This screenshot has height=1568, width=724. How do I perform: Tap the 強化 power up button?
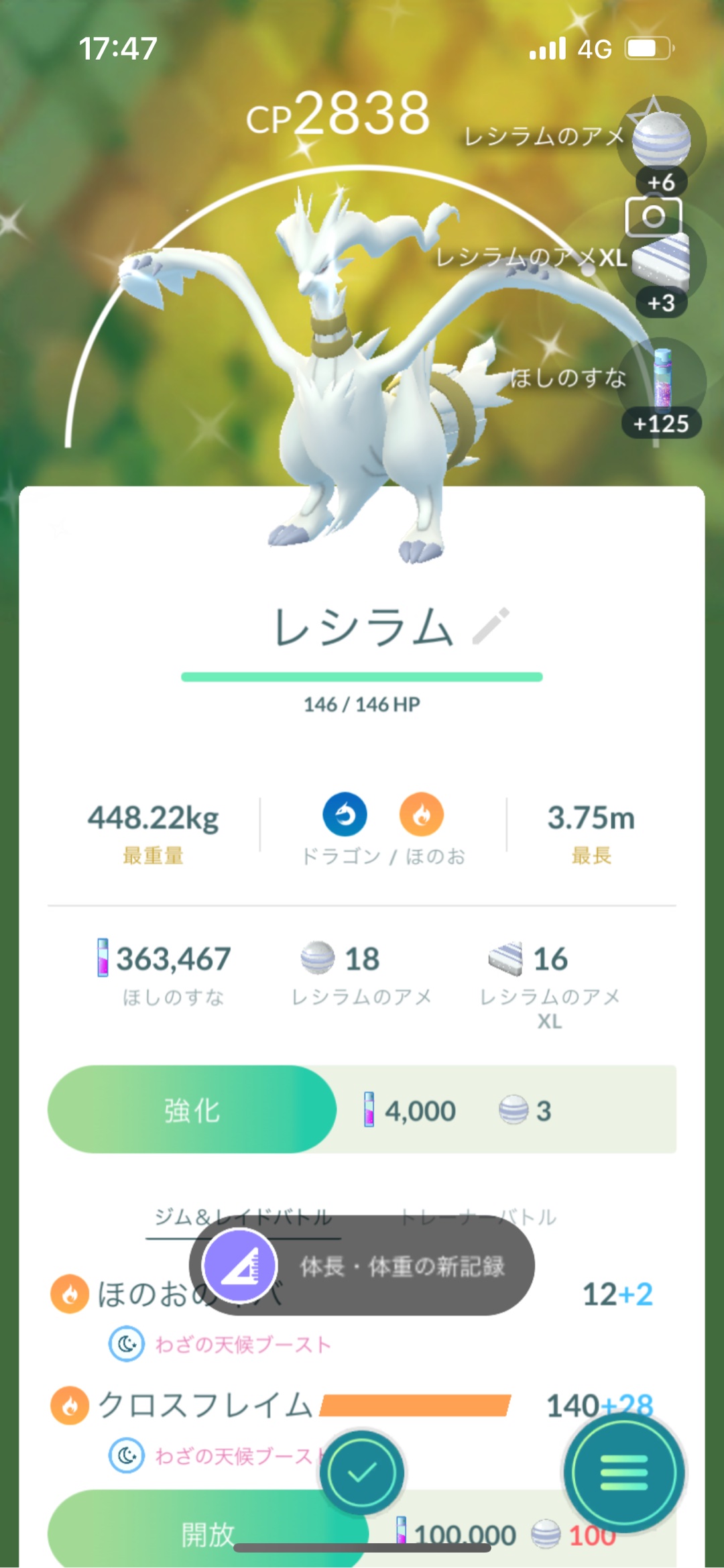coord(192,1110)
